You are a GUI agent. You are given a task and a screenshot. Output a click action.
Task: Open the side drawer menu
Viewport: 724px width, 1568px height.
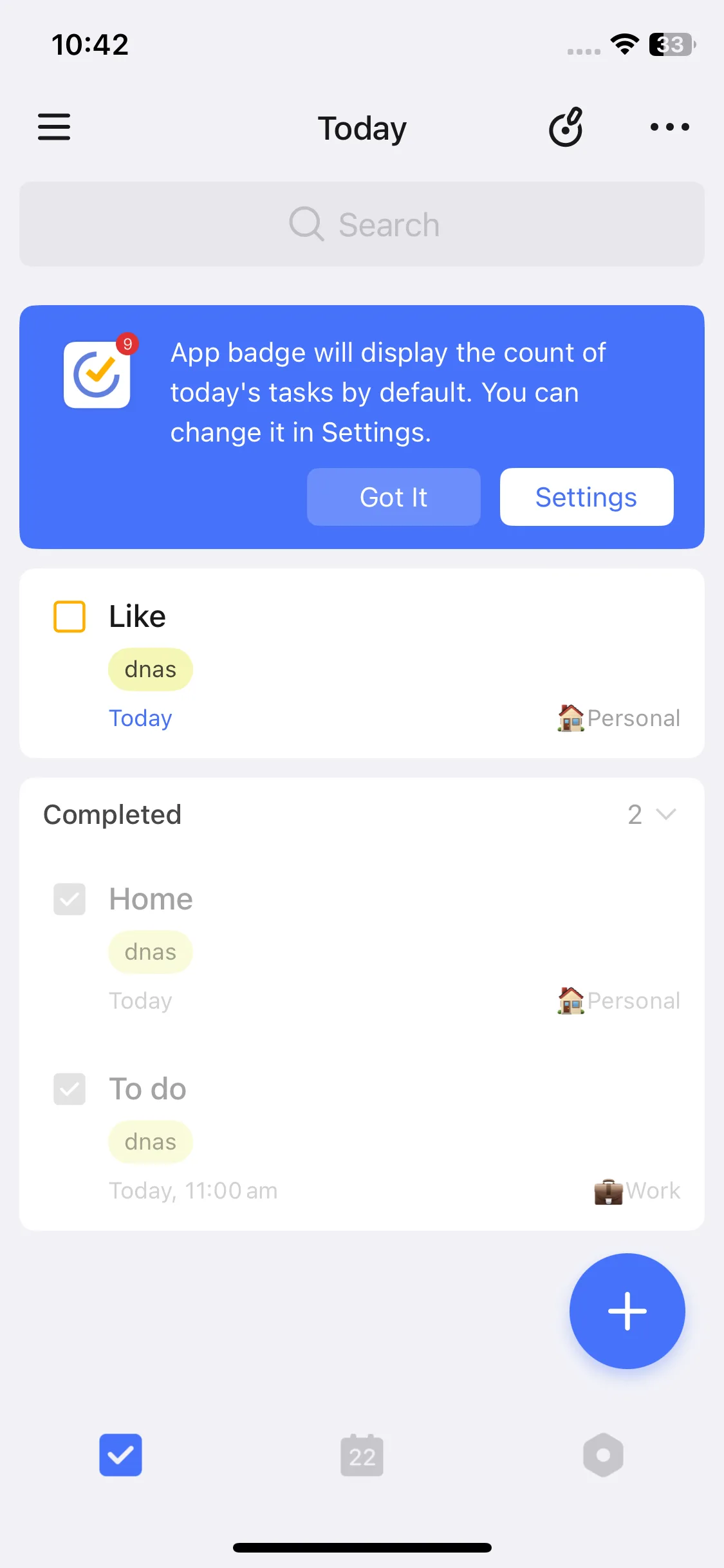click(54, 127)
